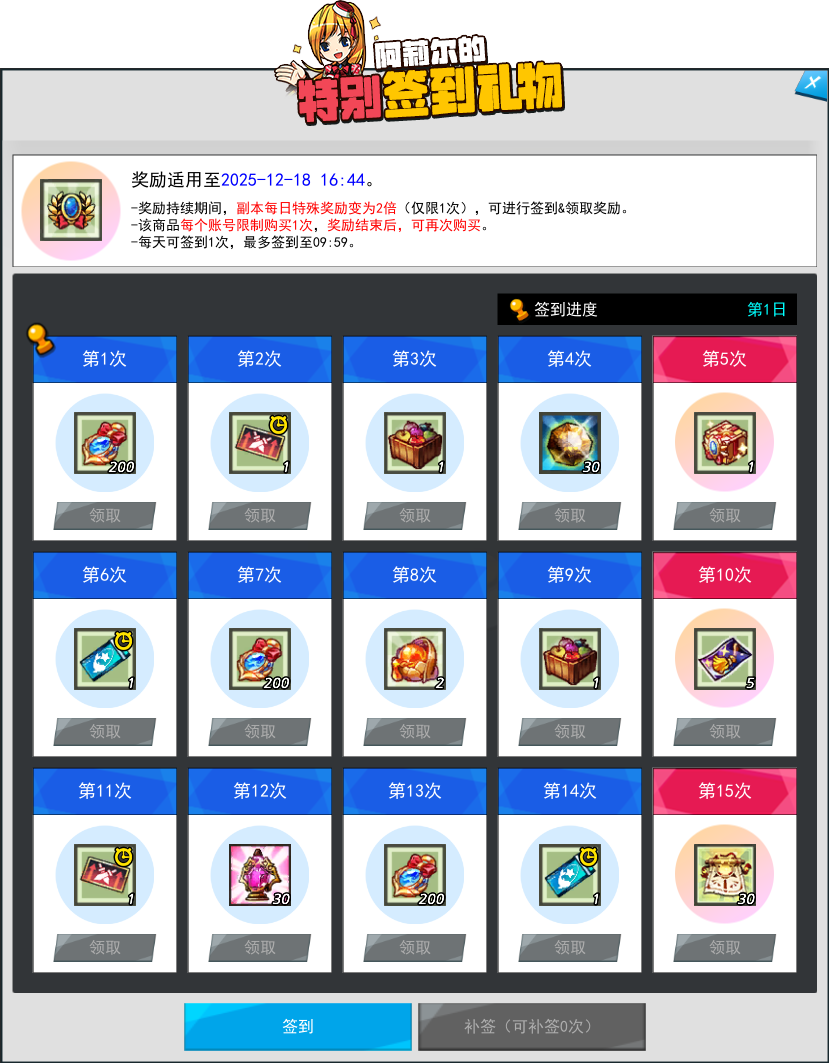Close the sign-in gift window

(x=811, y=84)
